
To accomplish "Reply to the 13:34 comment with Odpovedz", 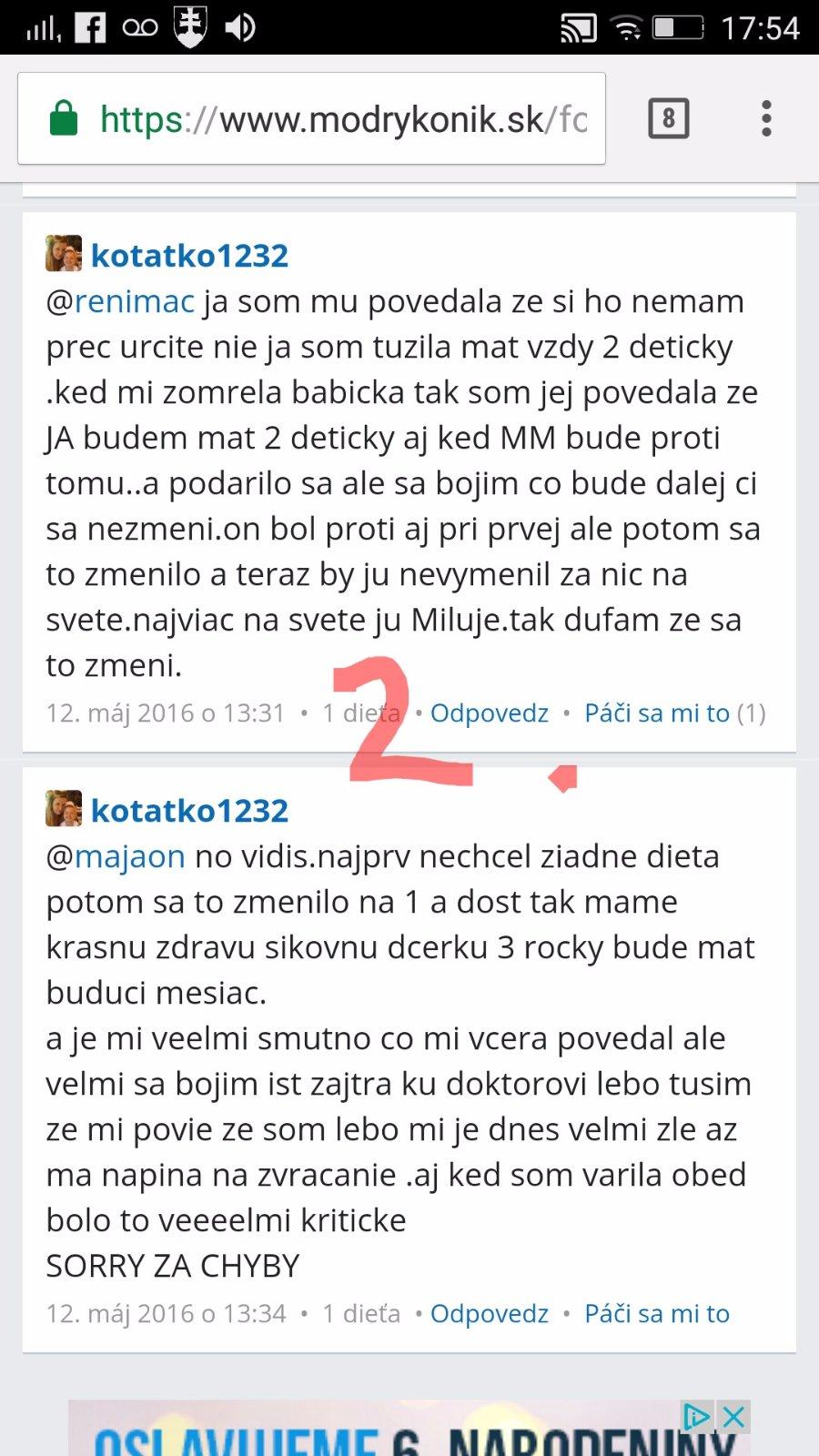I will click(489, 1313).
